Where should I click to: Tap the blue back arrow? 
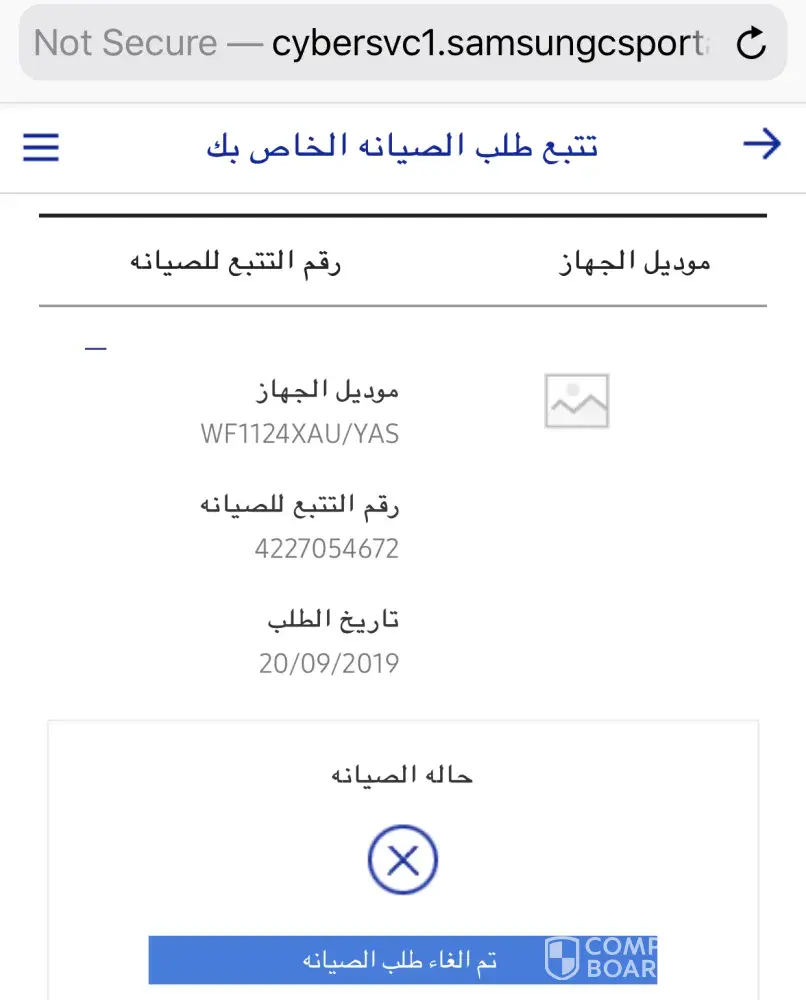(761, 146)
